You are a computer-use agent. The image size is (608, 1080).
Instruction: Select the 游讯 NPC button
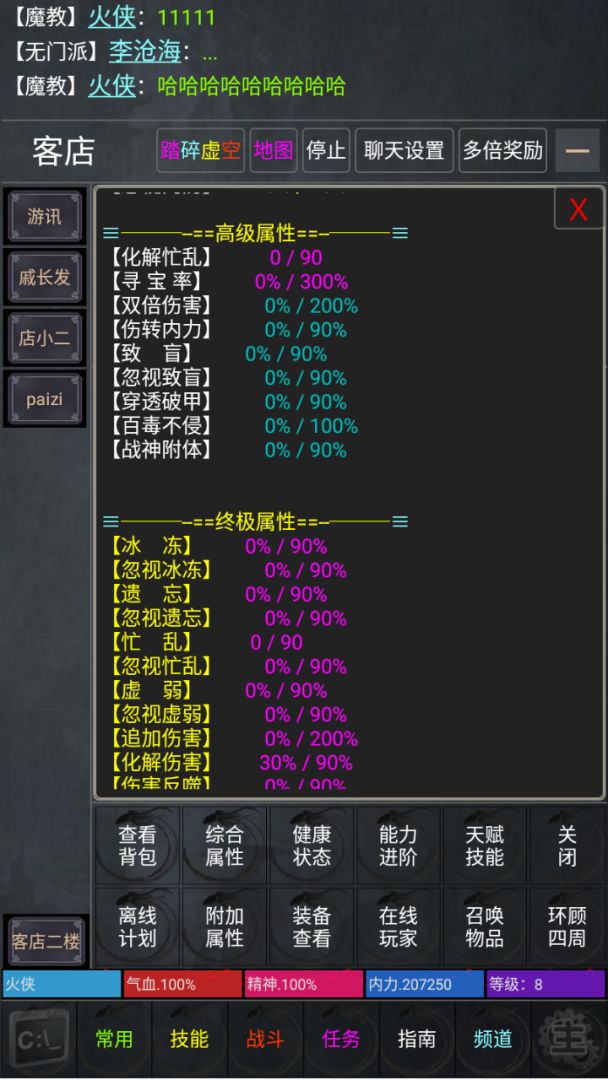click(x=45, y=217)
